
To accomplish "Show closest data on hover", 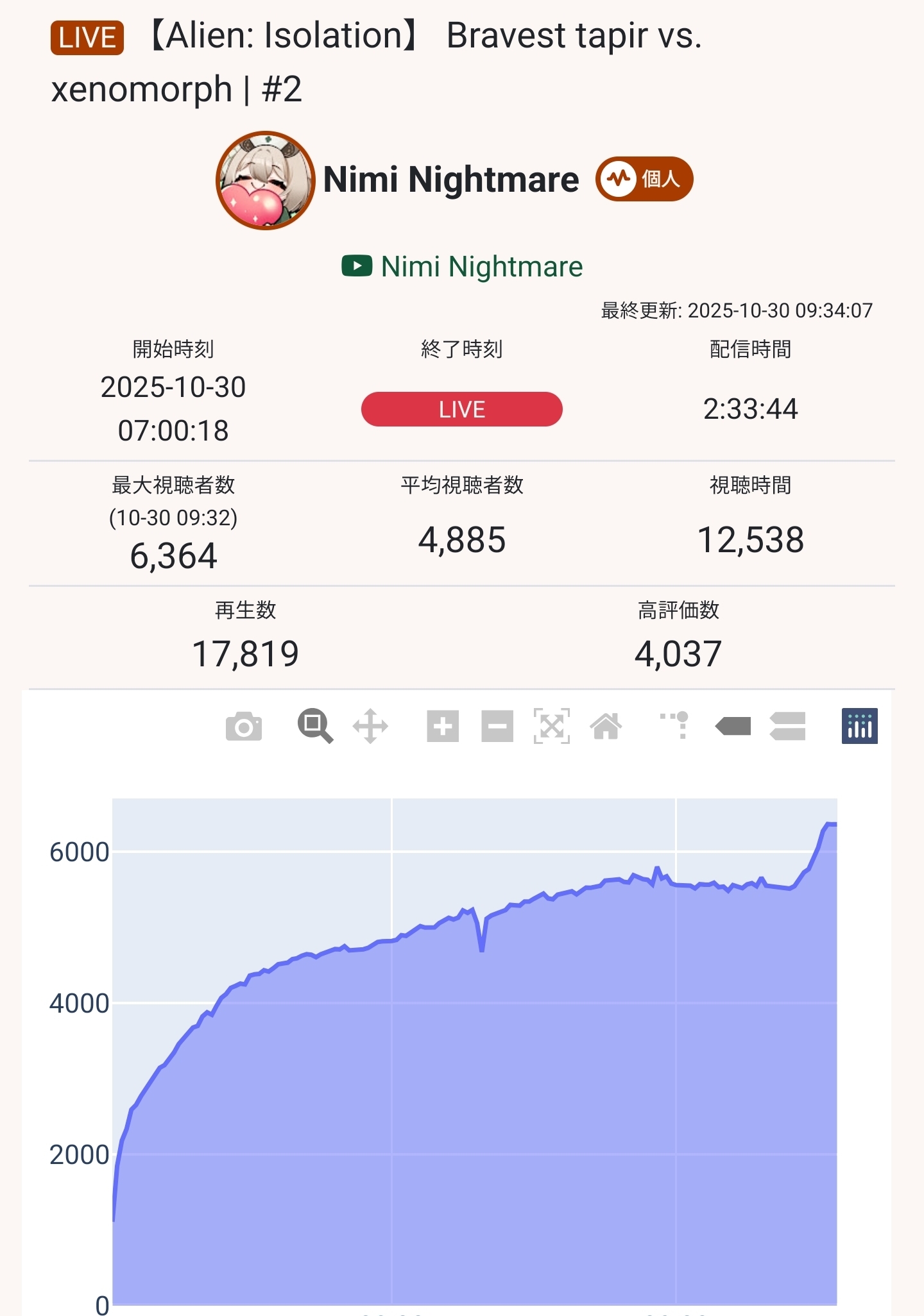I will pyautogui.click(x=733, y=727).
